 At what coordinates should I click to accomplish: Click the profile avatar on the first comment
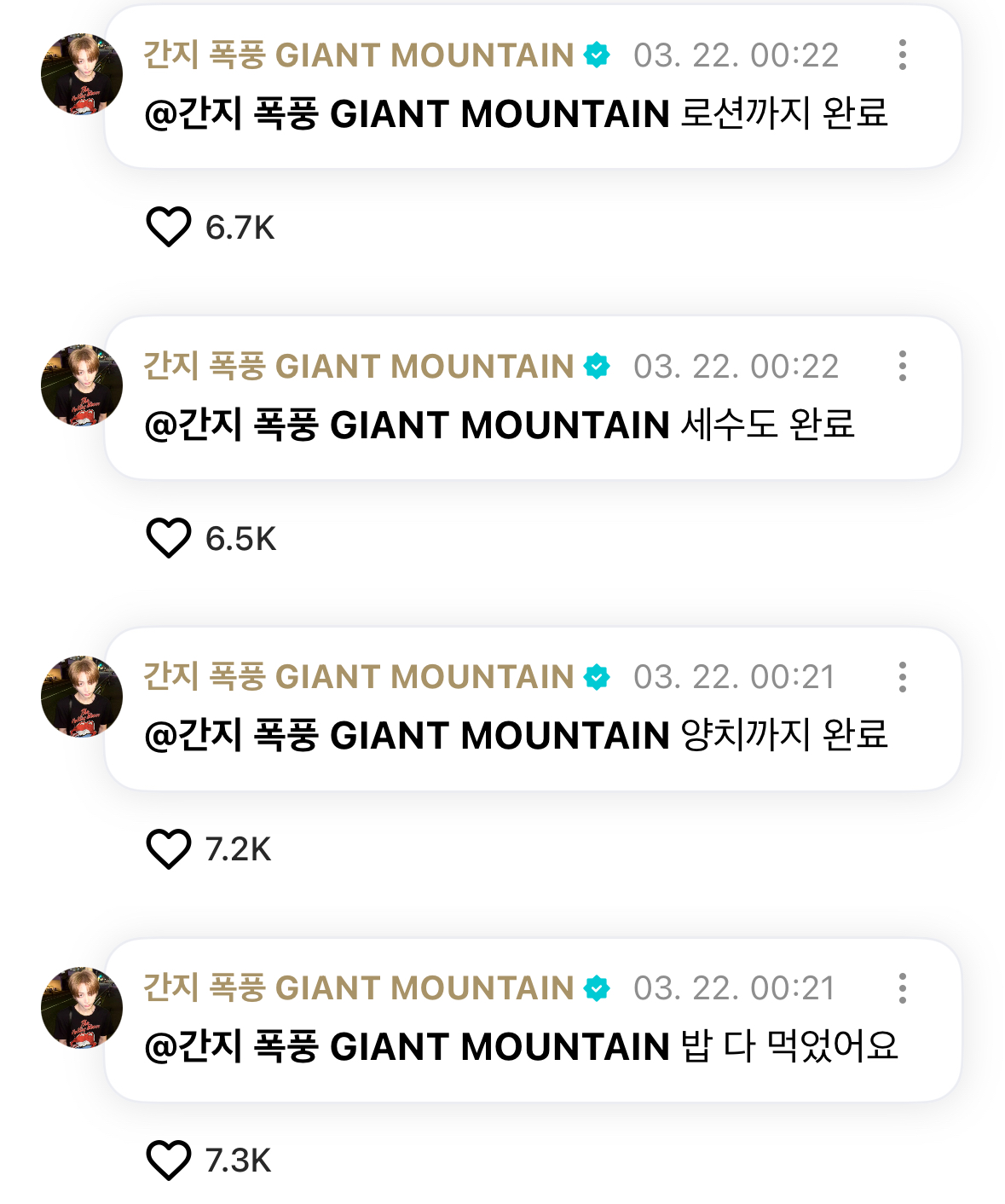(81, 72)
